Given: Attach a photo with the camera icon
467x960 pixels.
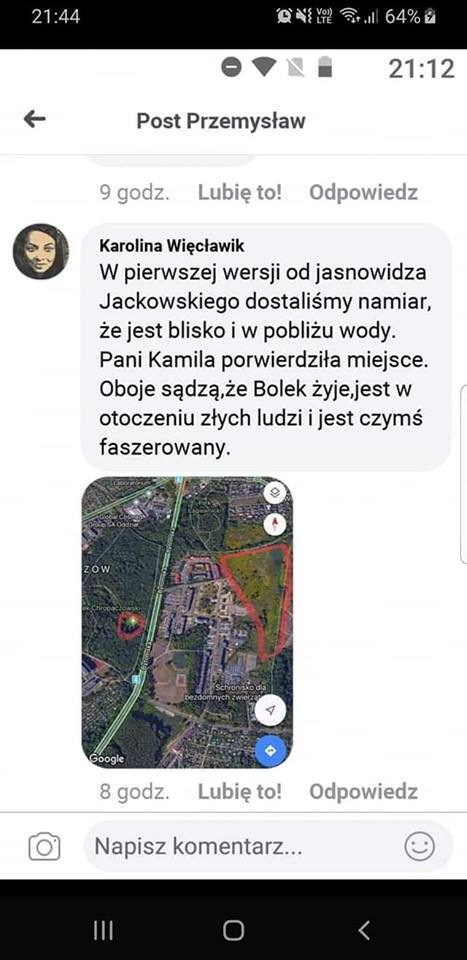Looking at the screenshot, I should tap(45, 847).
